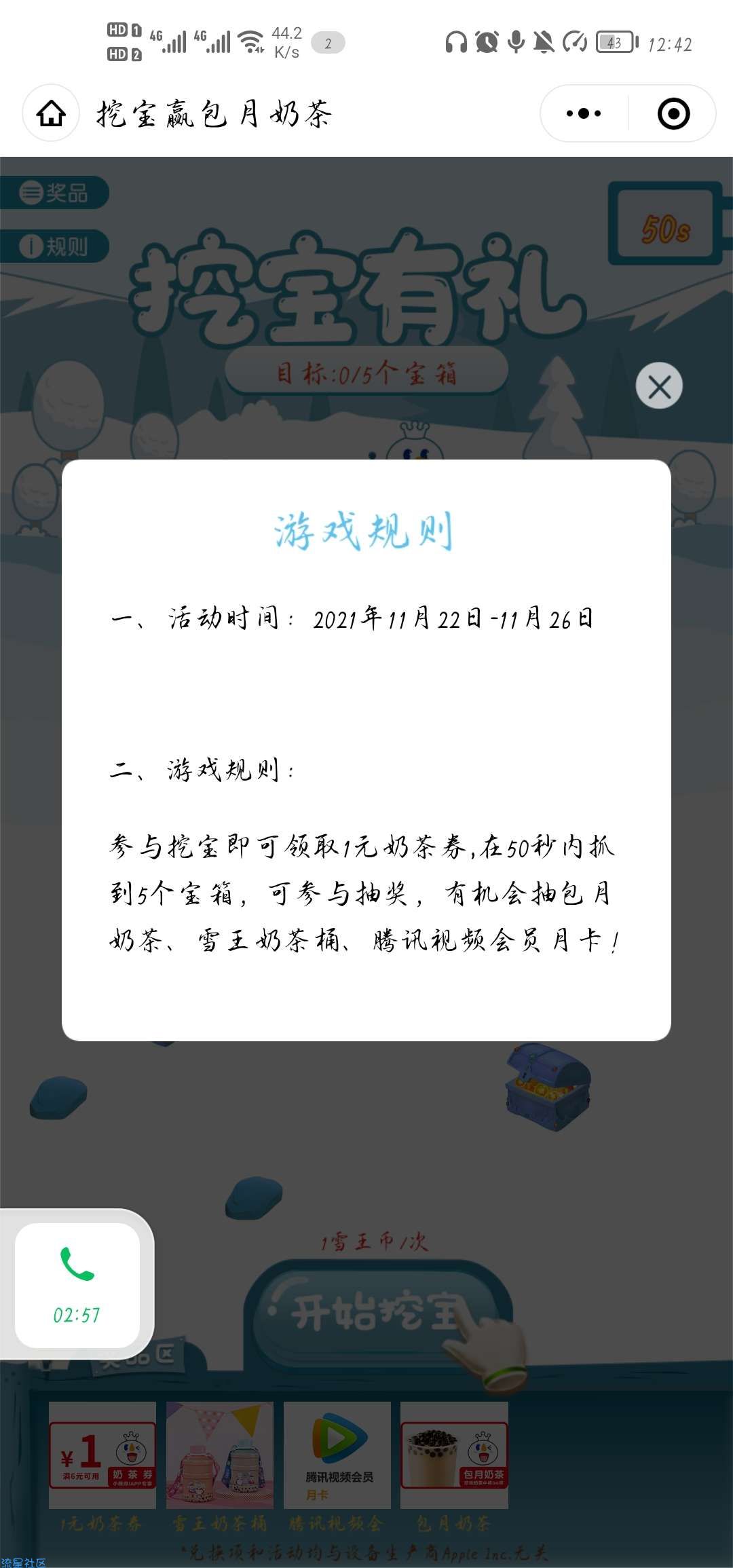733x1568 pixels.
Task: View the 规则 rules button
Action: click(54, 246)
